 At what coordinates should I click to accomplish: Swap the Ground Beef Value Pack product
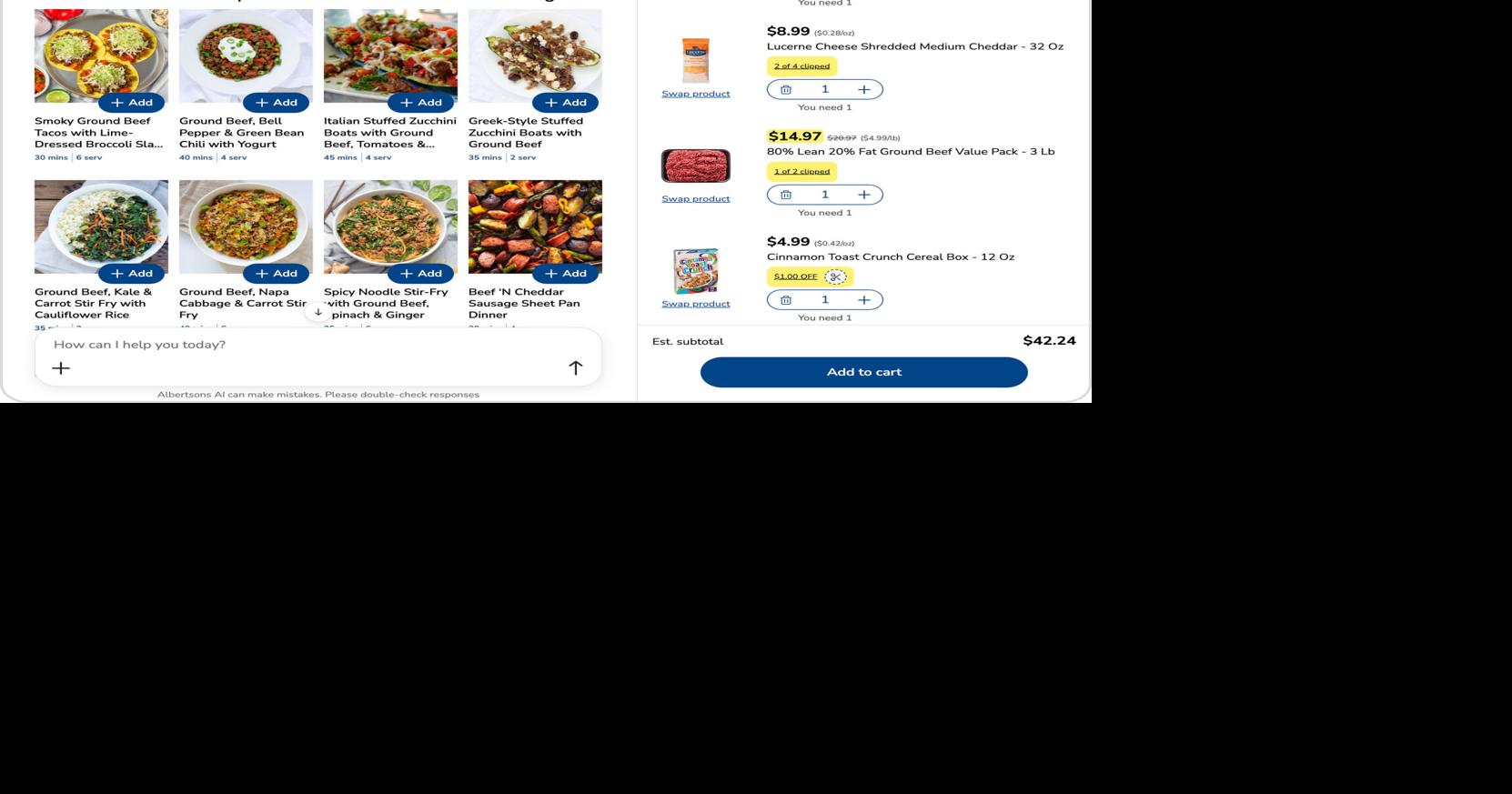point(695,199)
